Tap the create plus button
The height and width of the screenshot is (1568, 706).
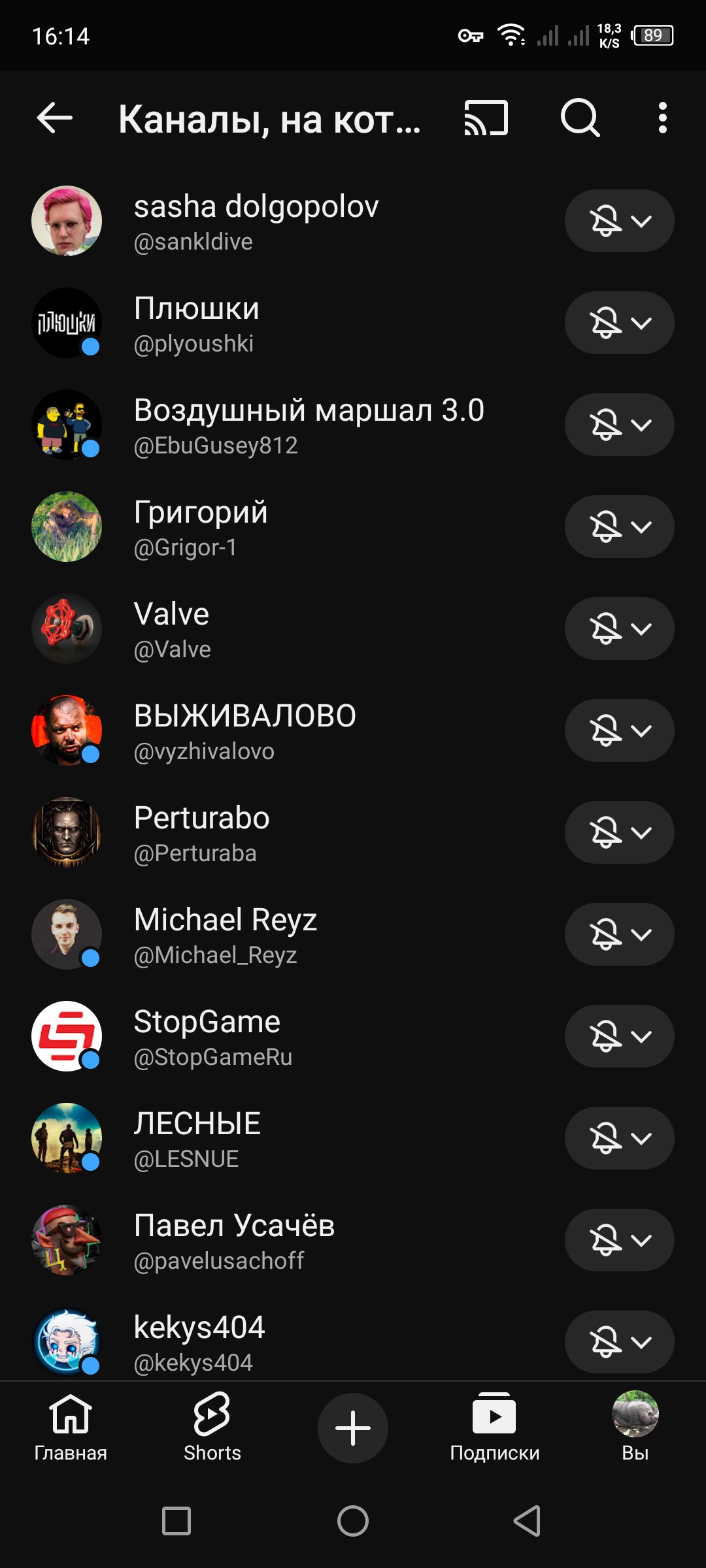(x=353, y=1428)
